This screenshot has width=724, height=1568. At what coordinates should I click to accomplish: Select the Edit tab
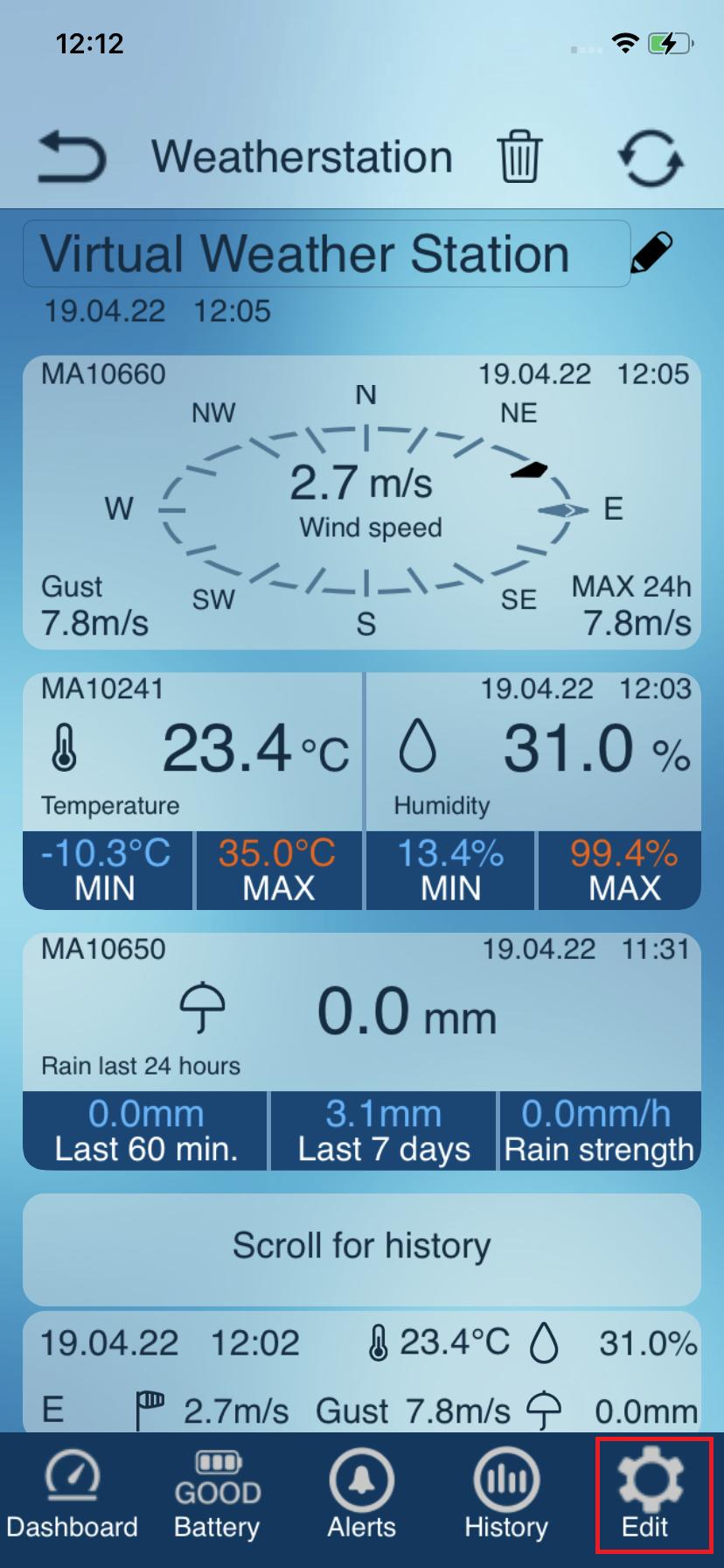pos(651,1498)
